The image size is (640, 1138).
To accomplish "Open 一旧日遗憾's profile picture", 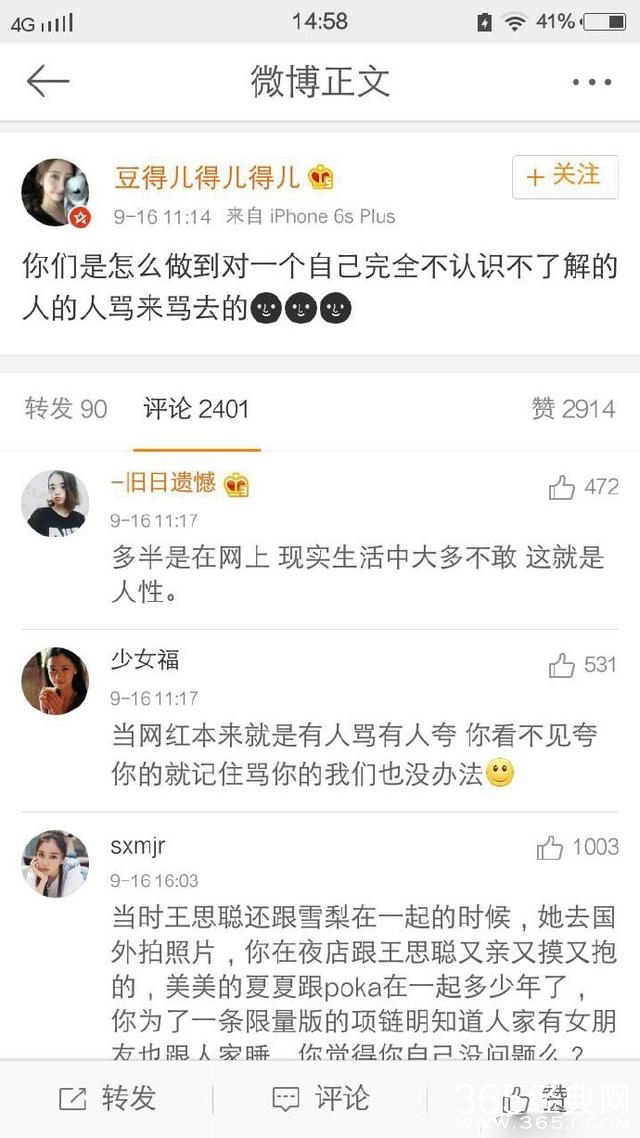I will coord(56,502).
